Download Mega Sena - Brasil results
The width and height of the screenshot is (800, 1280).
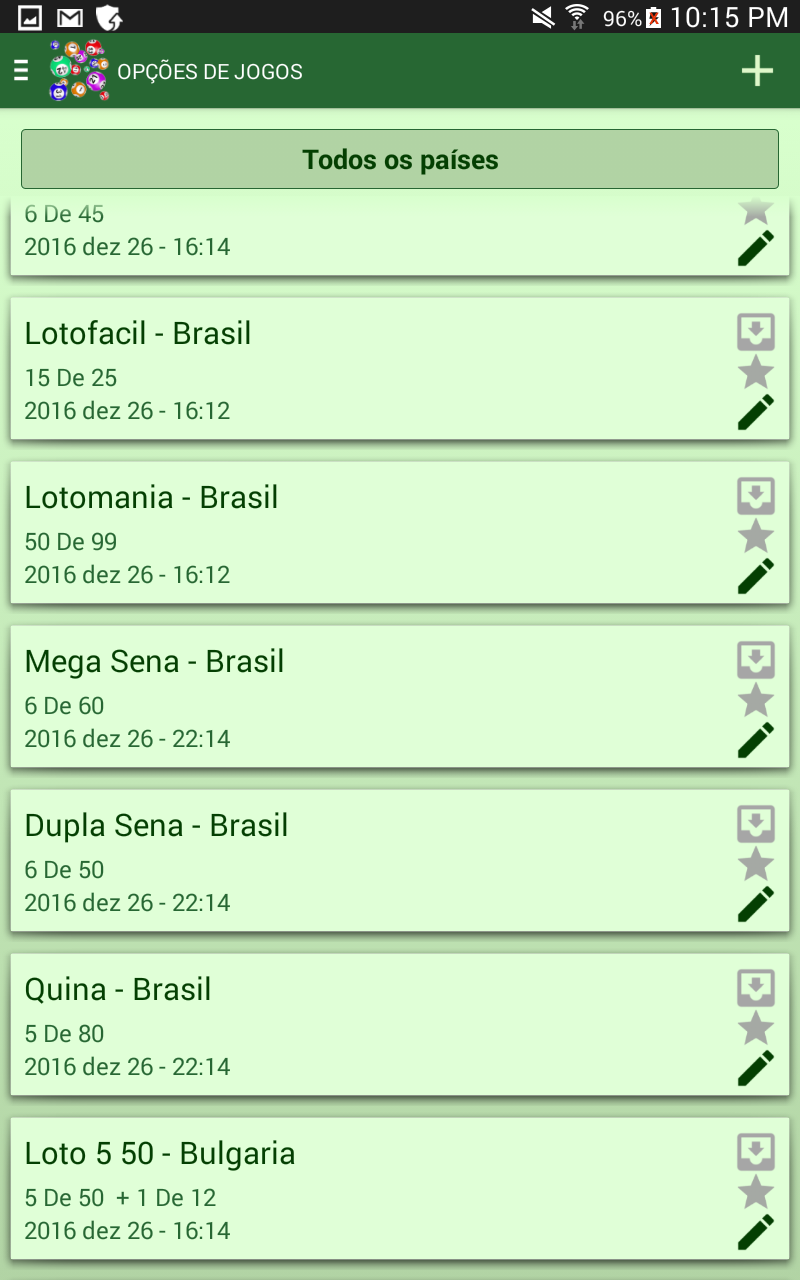[756, 660]
